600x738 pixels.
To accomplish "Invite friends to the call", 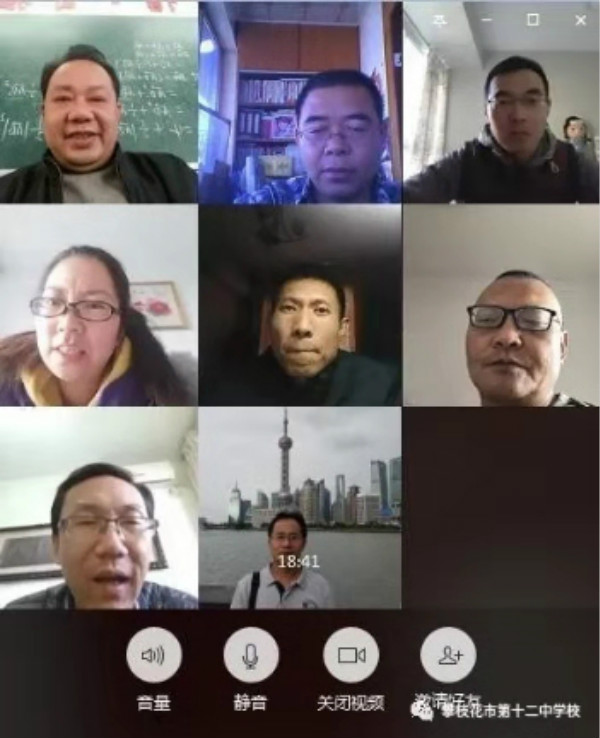I will coord(448,655).
